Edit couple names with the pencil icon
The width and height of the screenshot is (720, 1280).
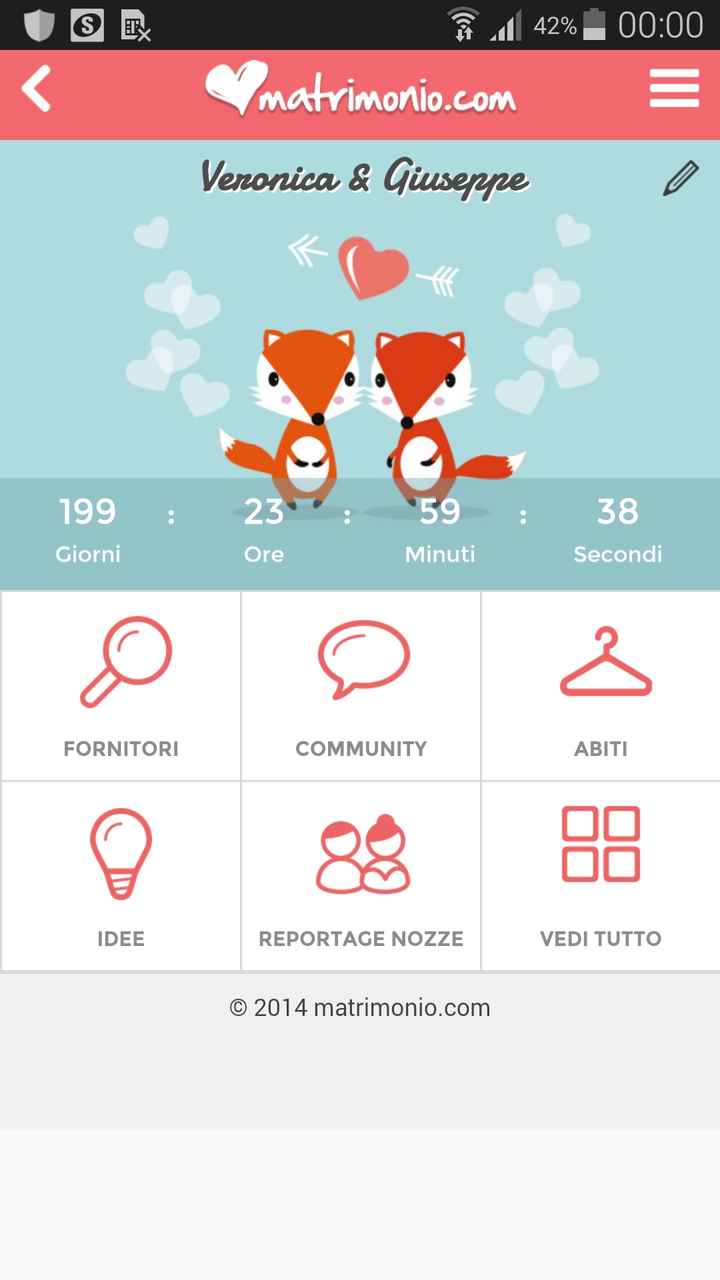point(681,179)
